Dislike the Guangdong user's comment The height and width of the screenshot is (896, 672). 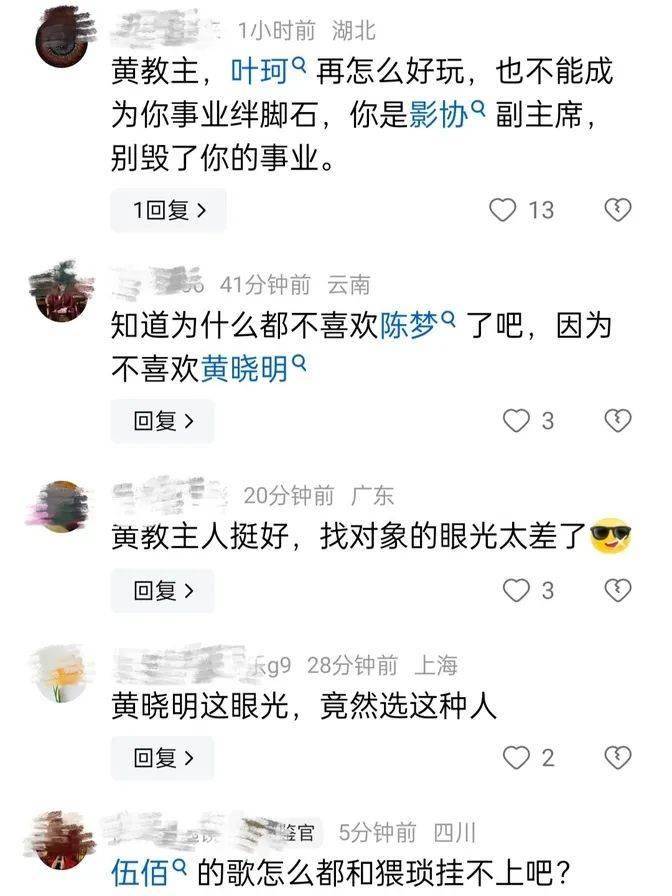point(619,590)
